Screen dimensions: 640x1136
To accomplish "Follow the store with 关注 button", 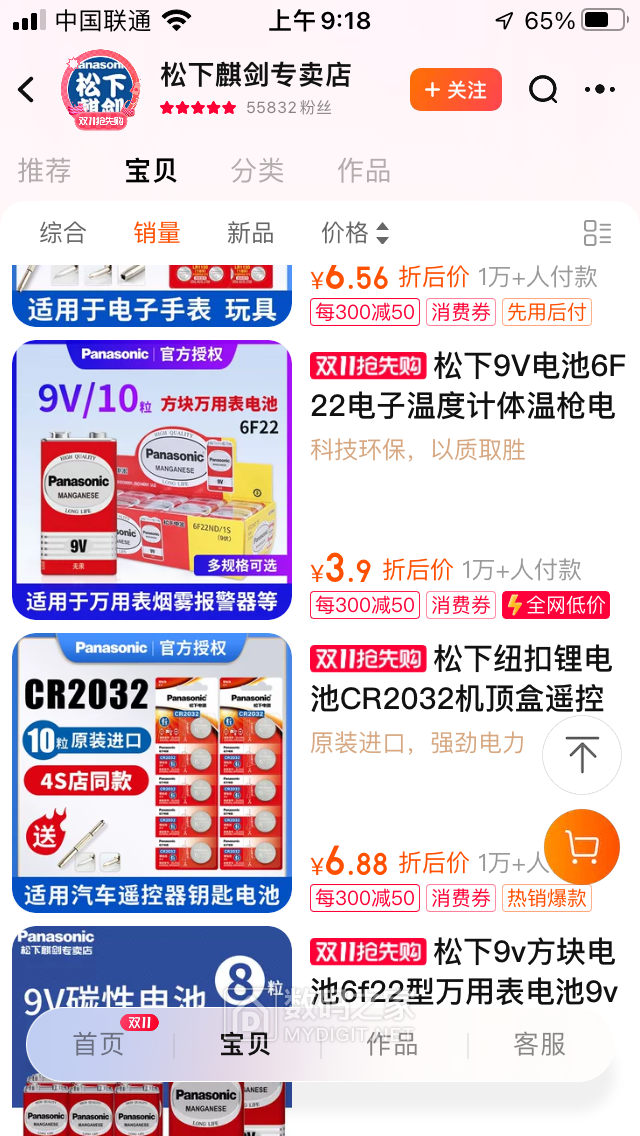I will [455, 90].
